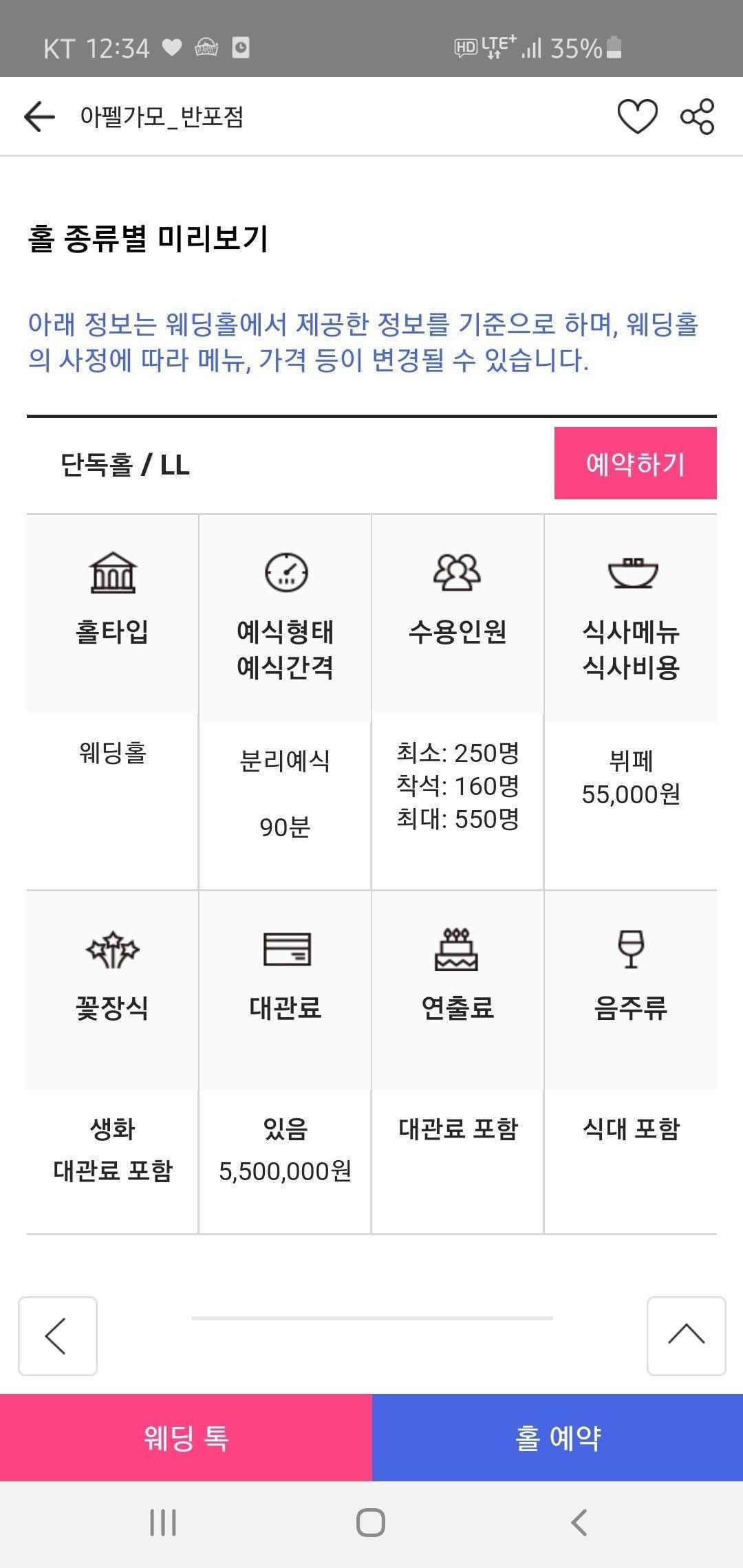Go to the home screen
This screenshot has width=743, height=1568.
(x=371, y=1523)
